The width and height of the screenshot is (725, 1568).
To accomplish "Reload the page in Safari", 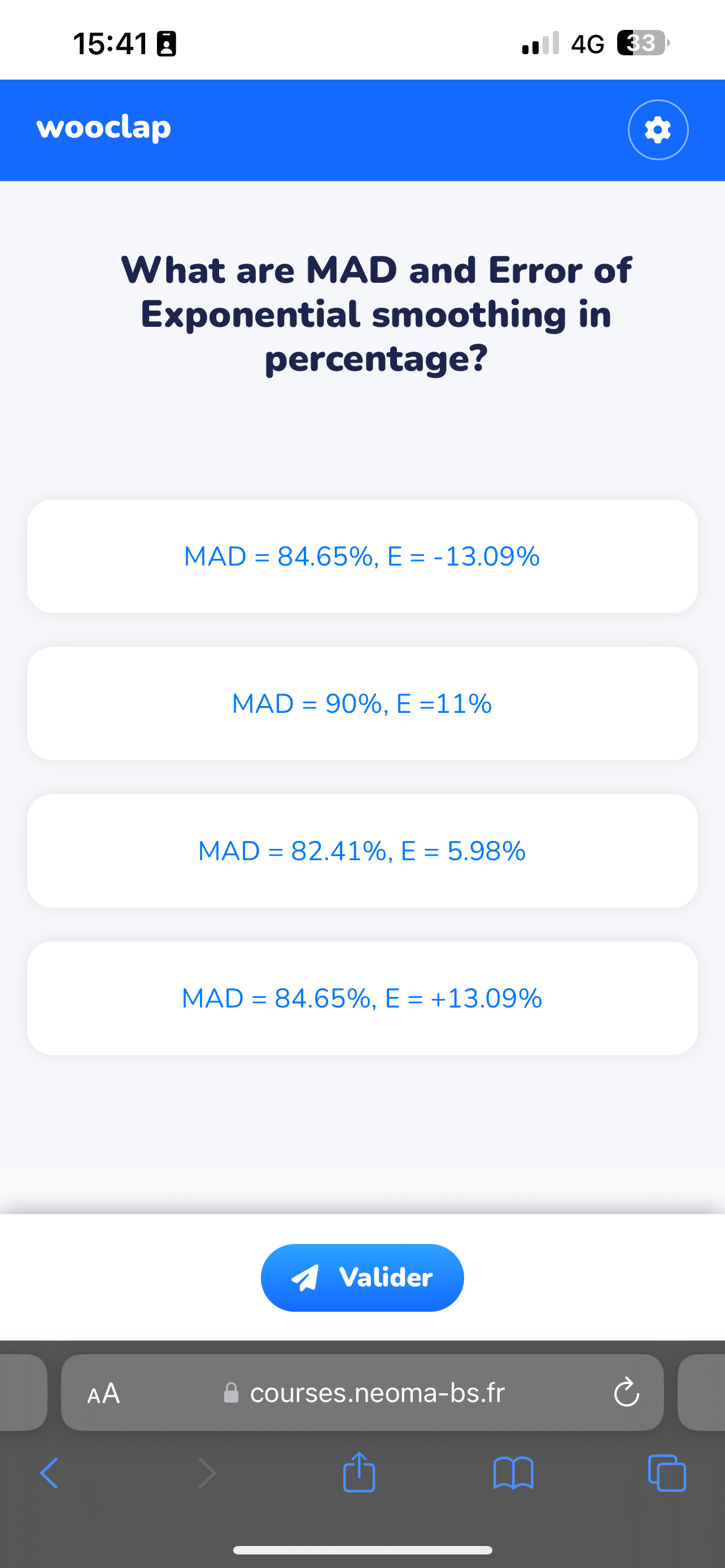I will tap(626, 1393).
